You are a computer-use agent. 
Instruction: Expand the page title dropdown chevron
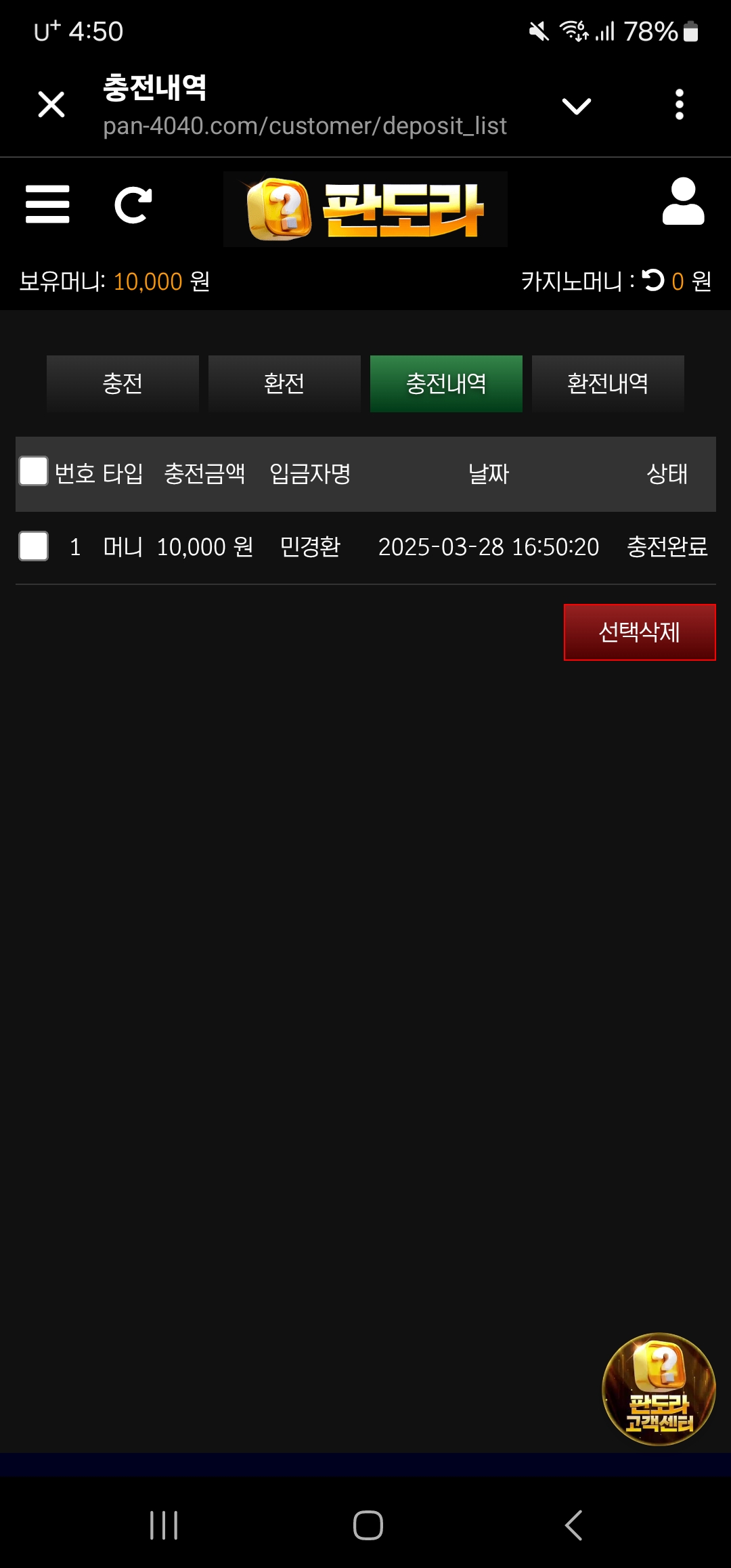(576, 106)
